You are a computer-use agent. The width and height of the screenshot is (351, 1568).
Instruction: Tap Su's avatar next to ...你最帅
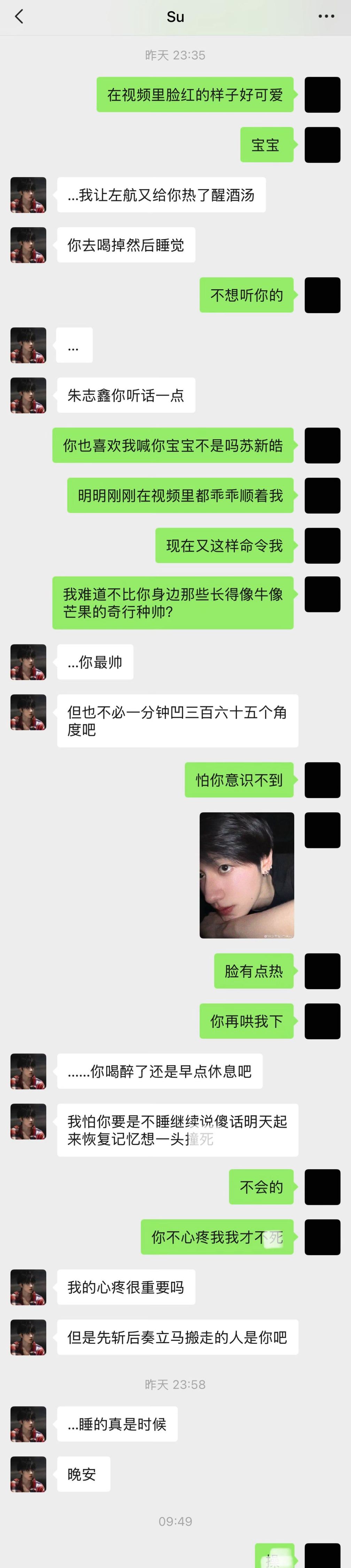point(29,661)
